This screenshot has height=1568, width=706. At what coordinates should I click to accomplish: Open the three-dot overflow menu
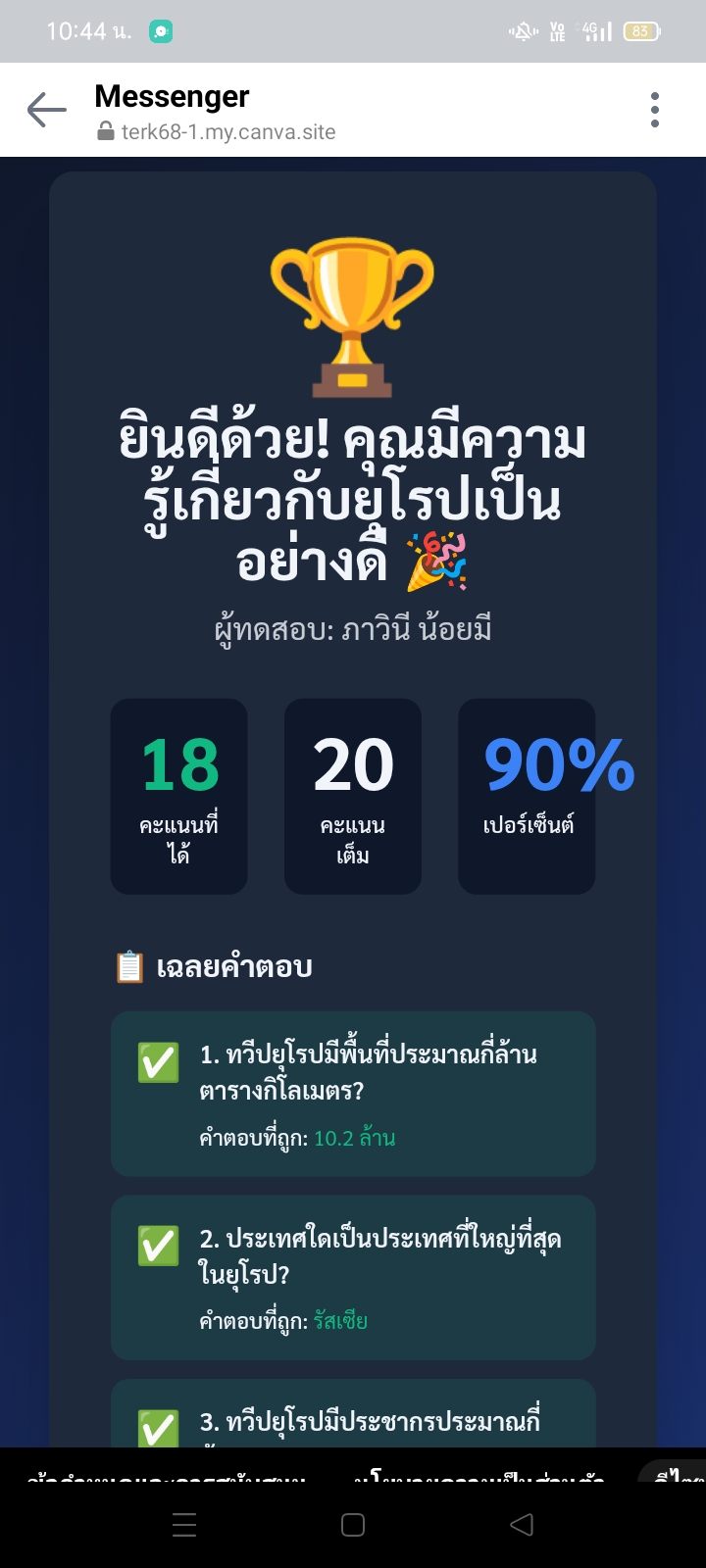655,110
